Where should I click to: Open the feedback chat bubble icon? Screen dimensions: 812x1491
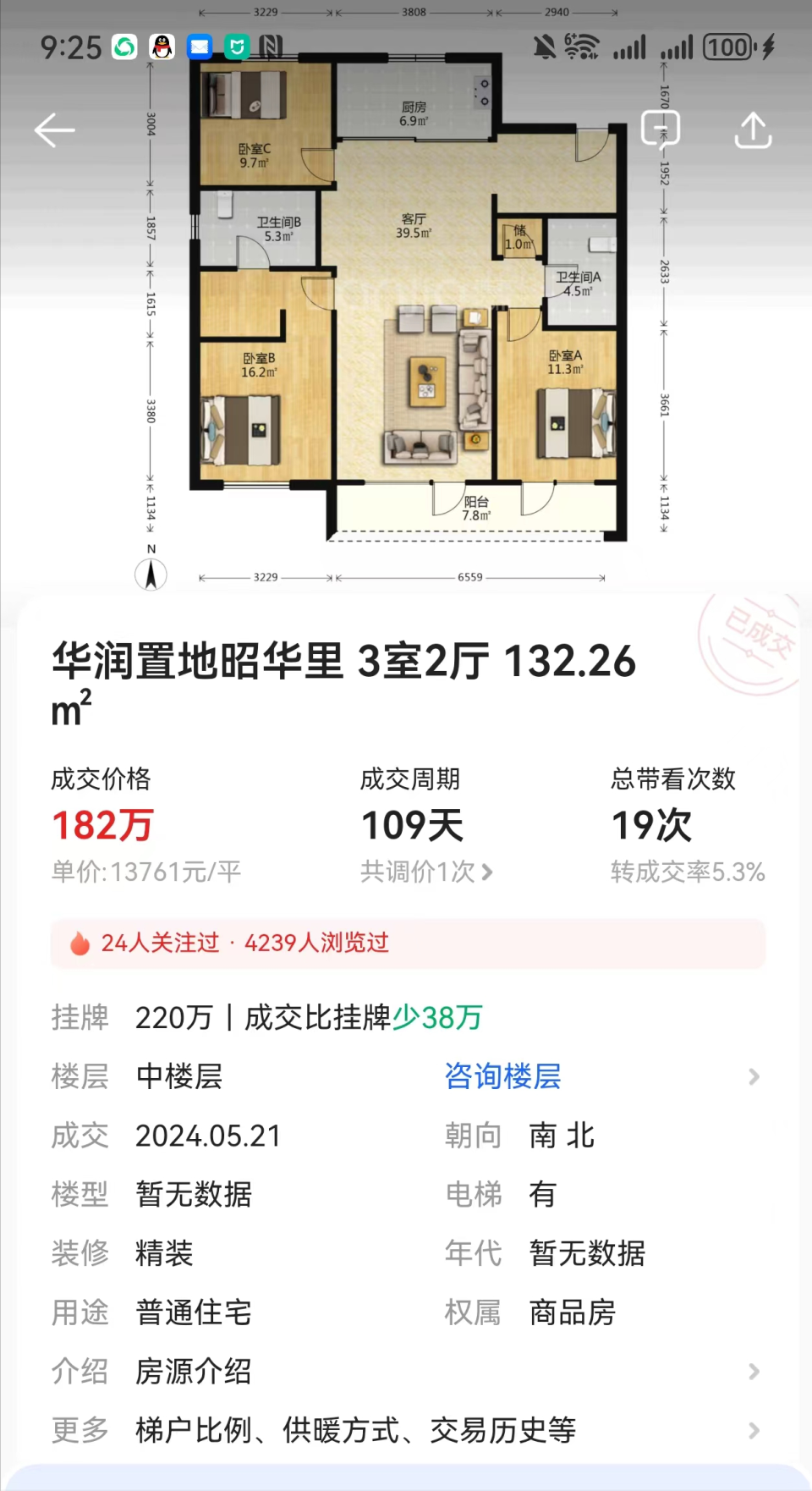(x=661, y=128)
